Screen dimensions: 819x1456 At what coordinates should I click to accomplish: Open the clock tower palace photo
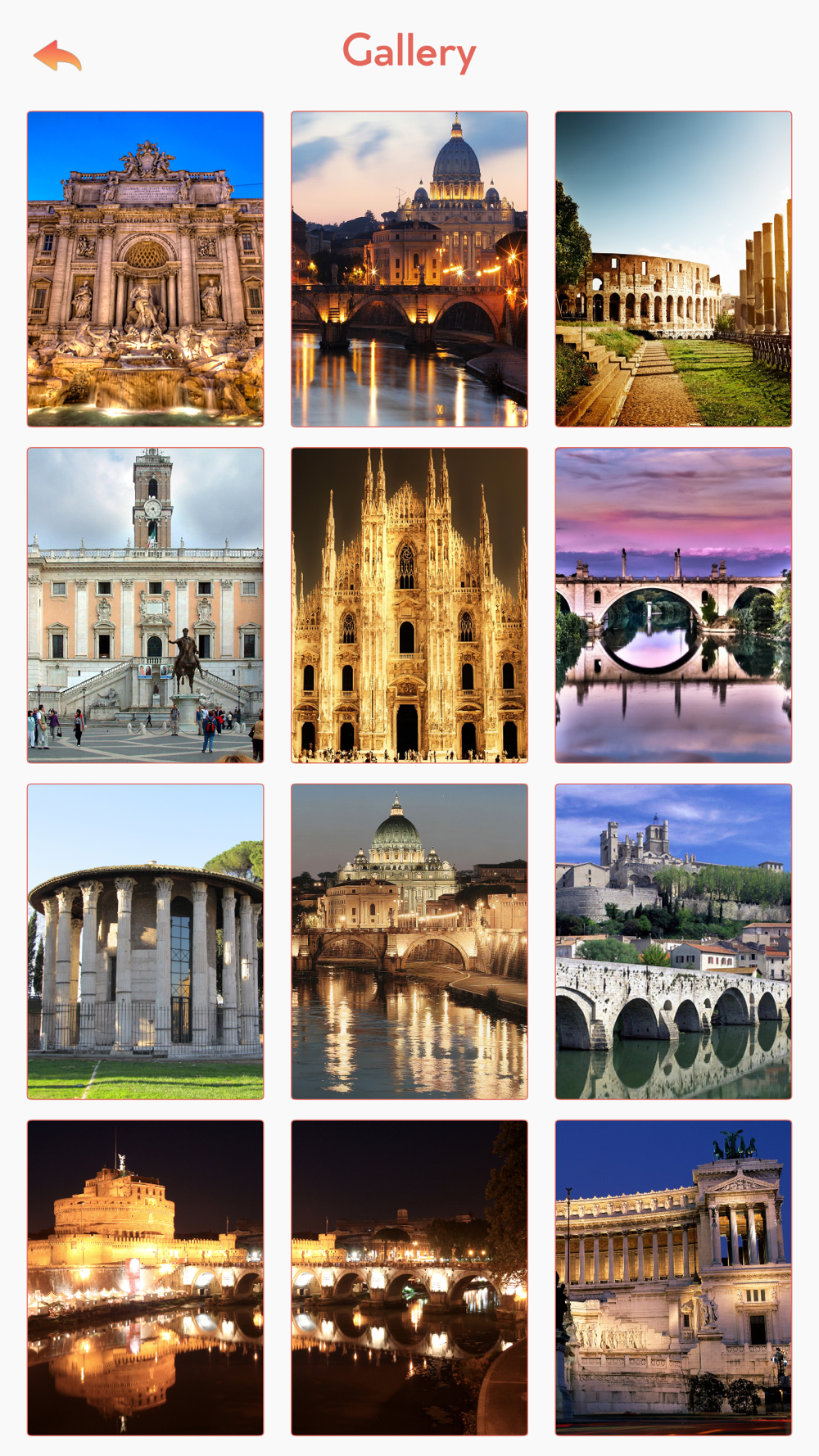(146, 605)
